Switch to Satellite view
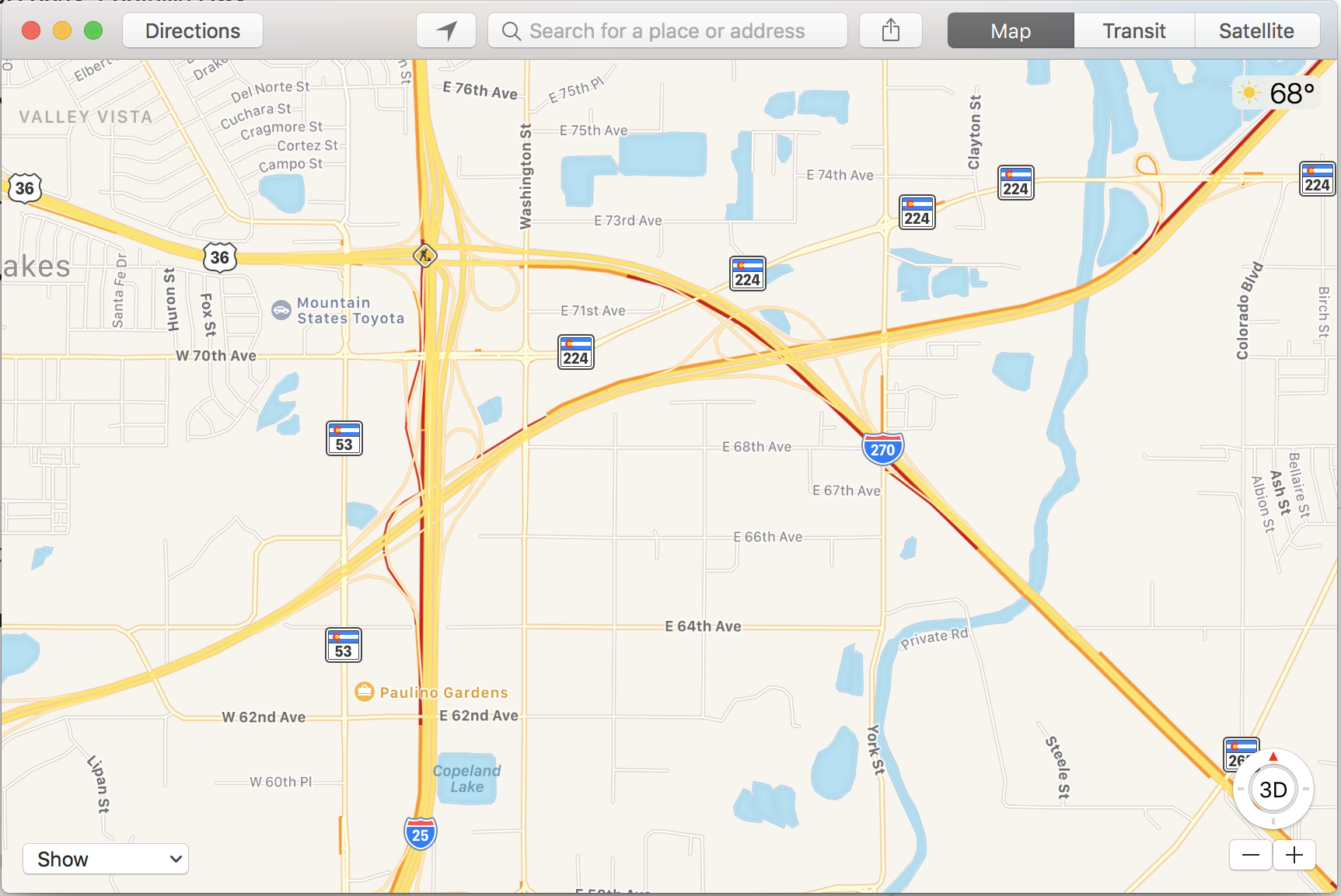The width and height of the screenshot is (1341, 896). pyautogui.click(x=1255, y=31)
